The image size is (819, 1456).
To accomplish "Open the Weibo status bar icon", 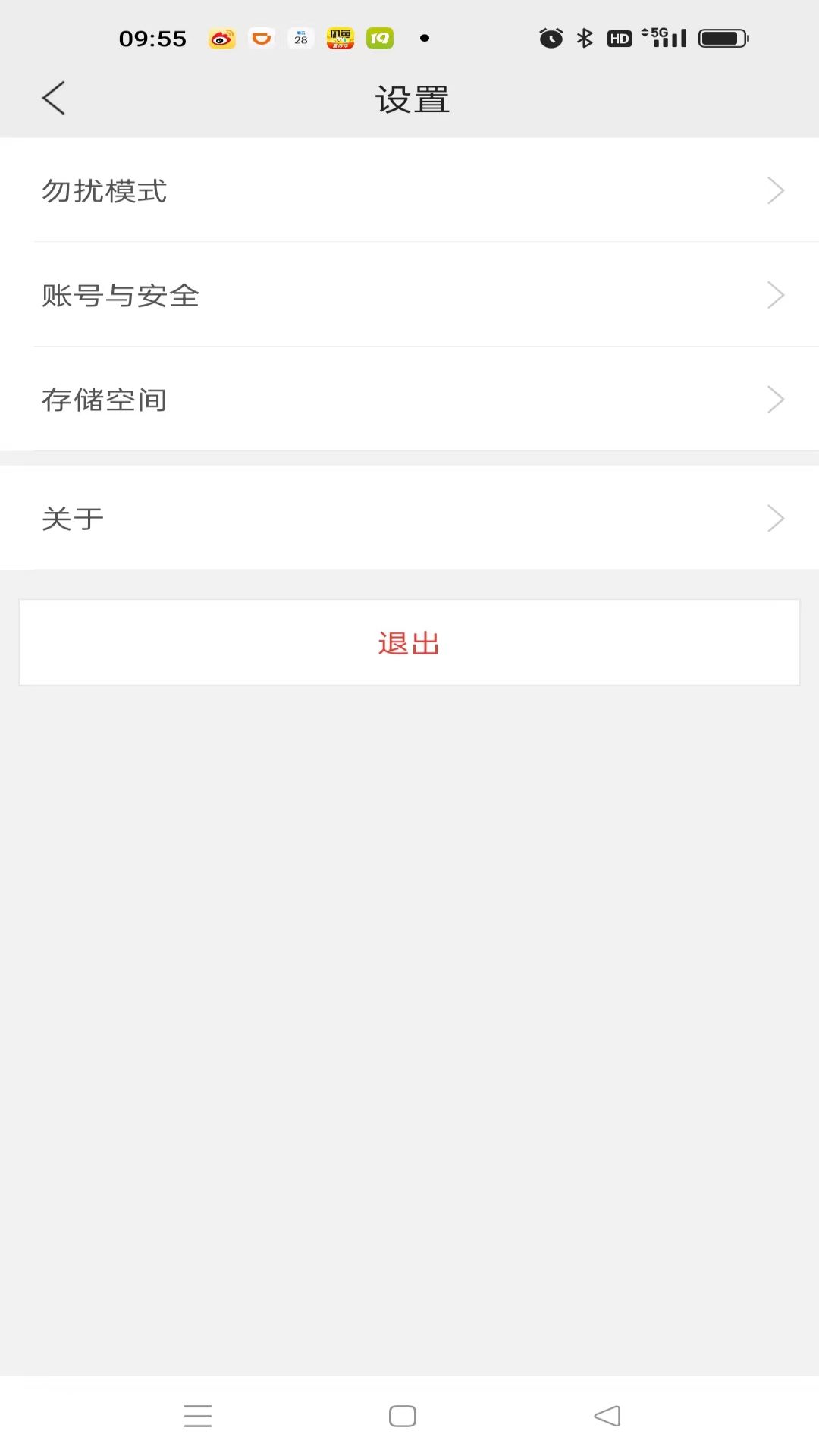I will (x=221, y=37).
